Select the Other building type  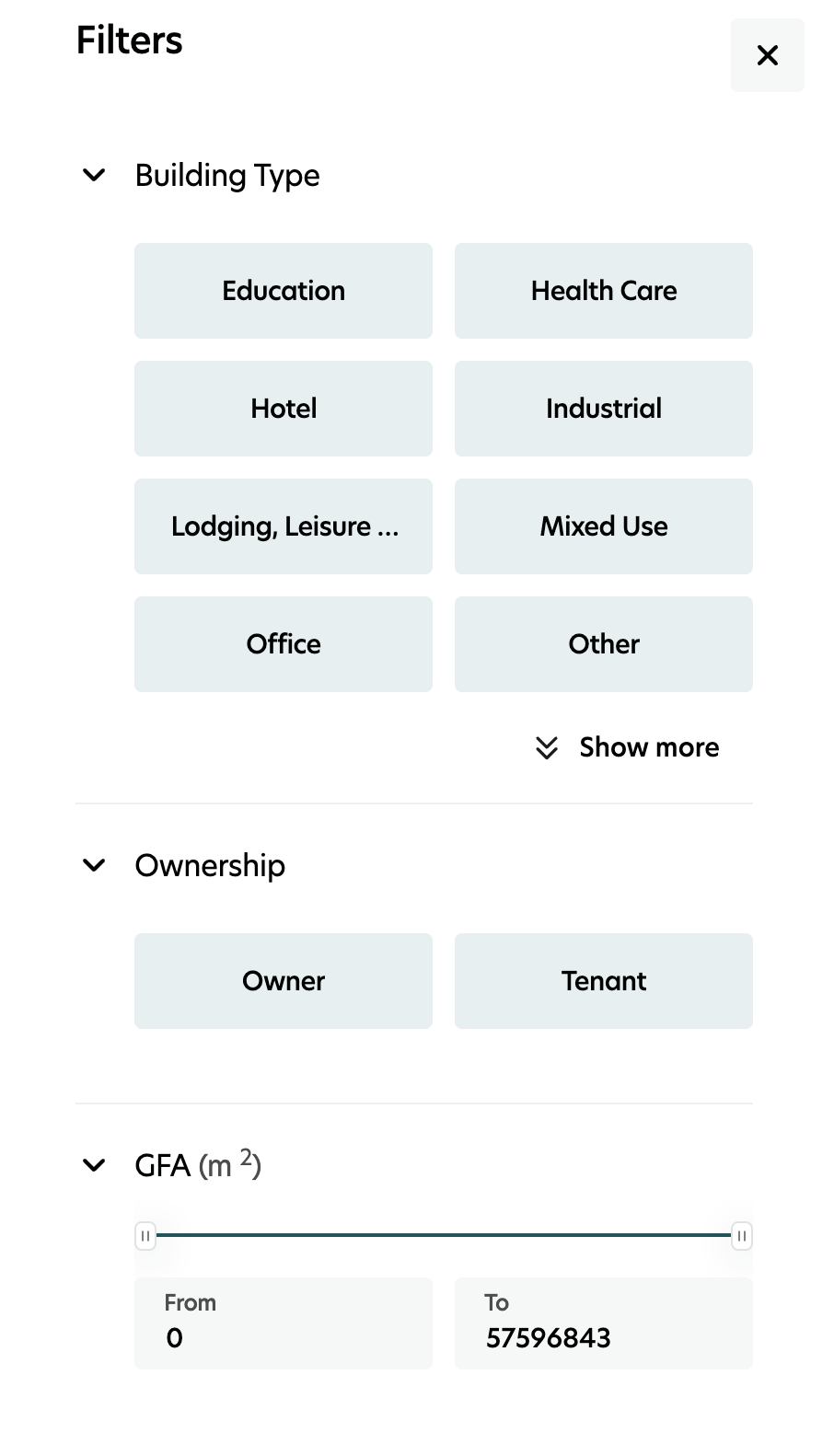(x=603, y=643)
